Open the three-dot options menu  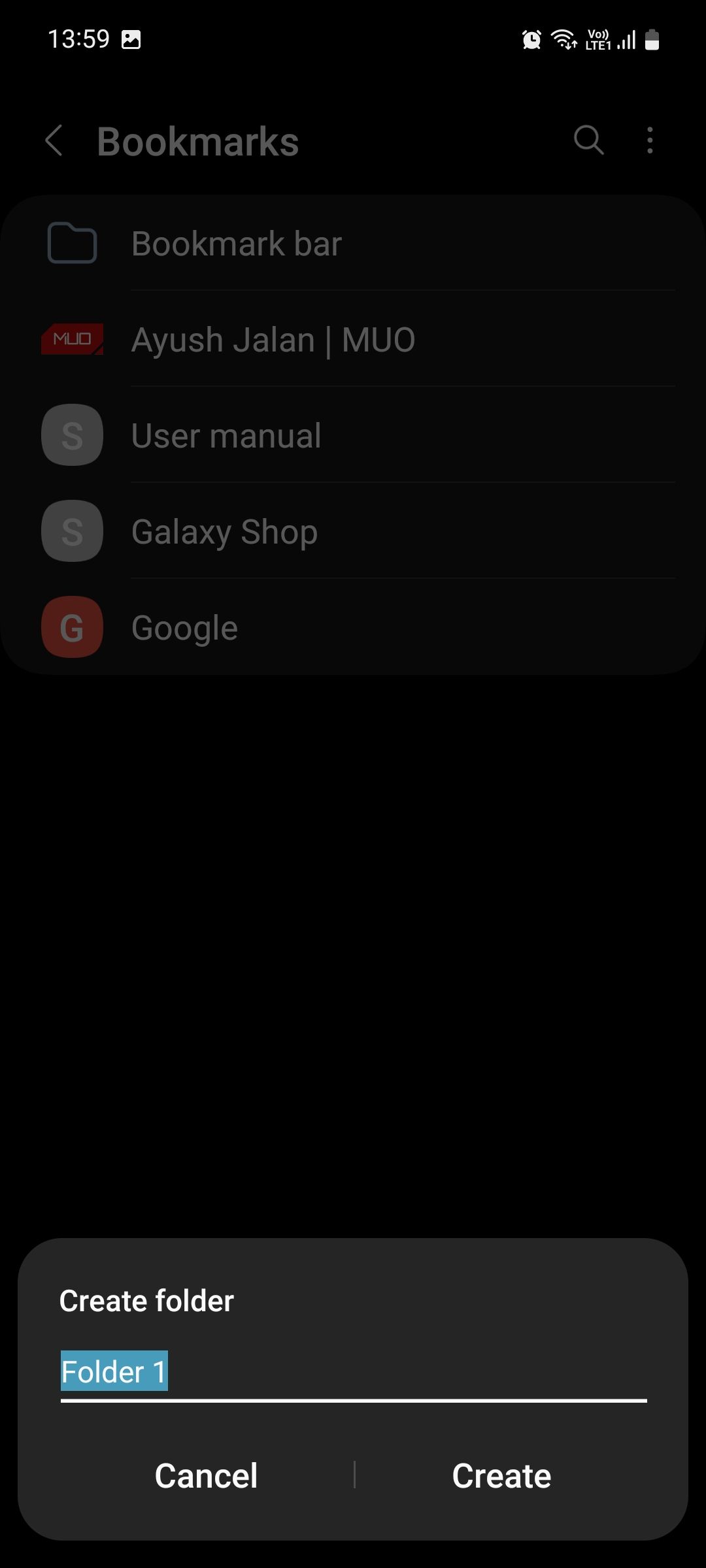(649, 140)
